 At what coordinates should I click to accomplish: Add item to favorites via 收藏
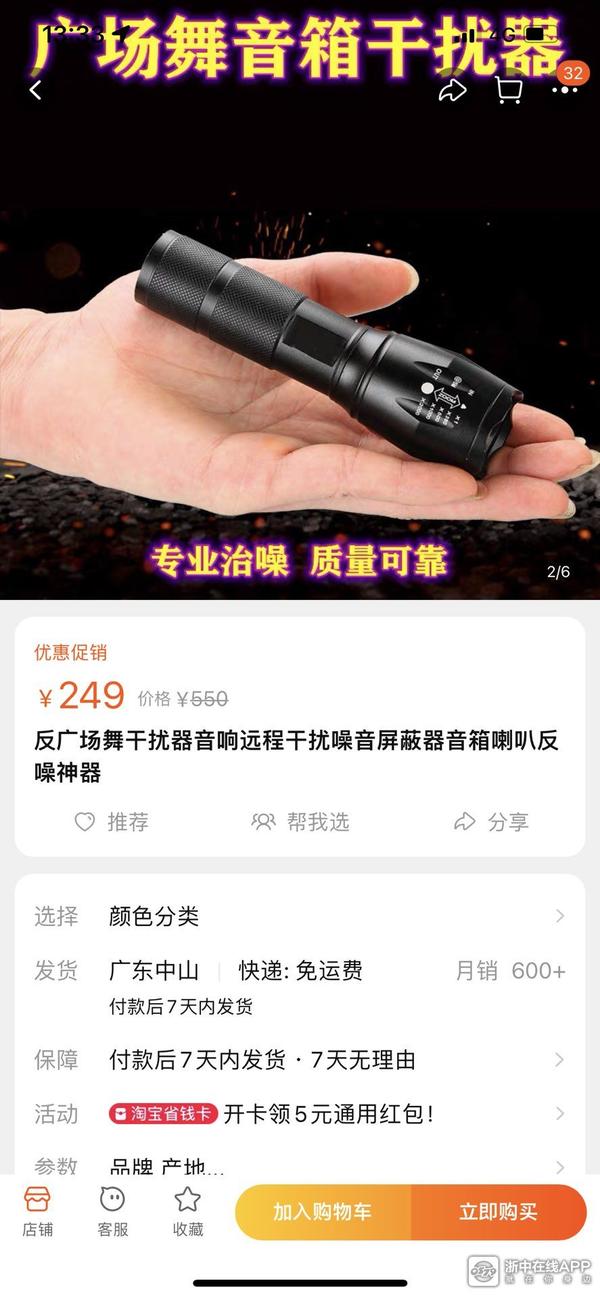[x=187, y=1212]
